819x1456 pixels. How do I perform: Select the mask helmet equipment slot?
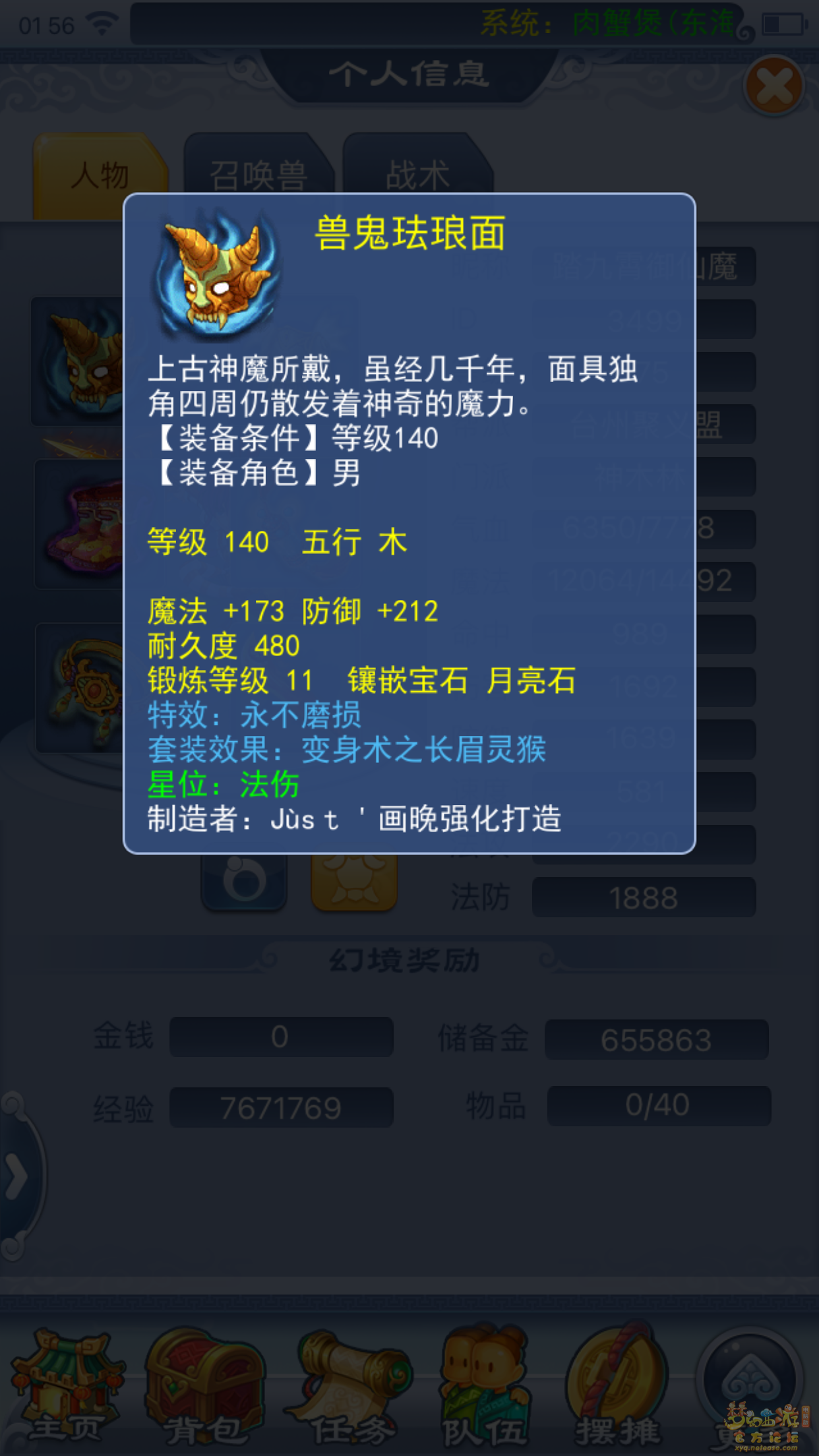point(79,361)
